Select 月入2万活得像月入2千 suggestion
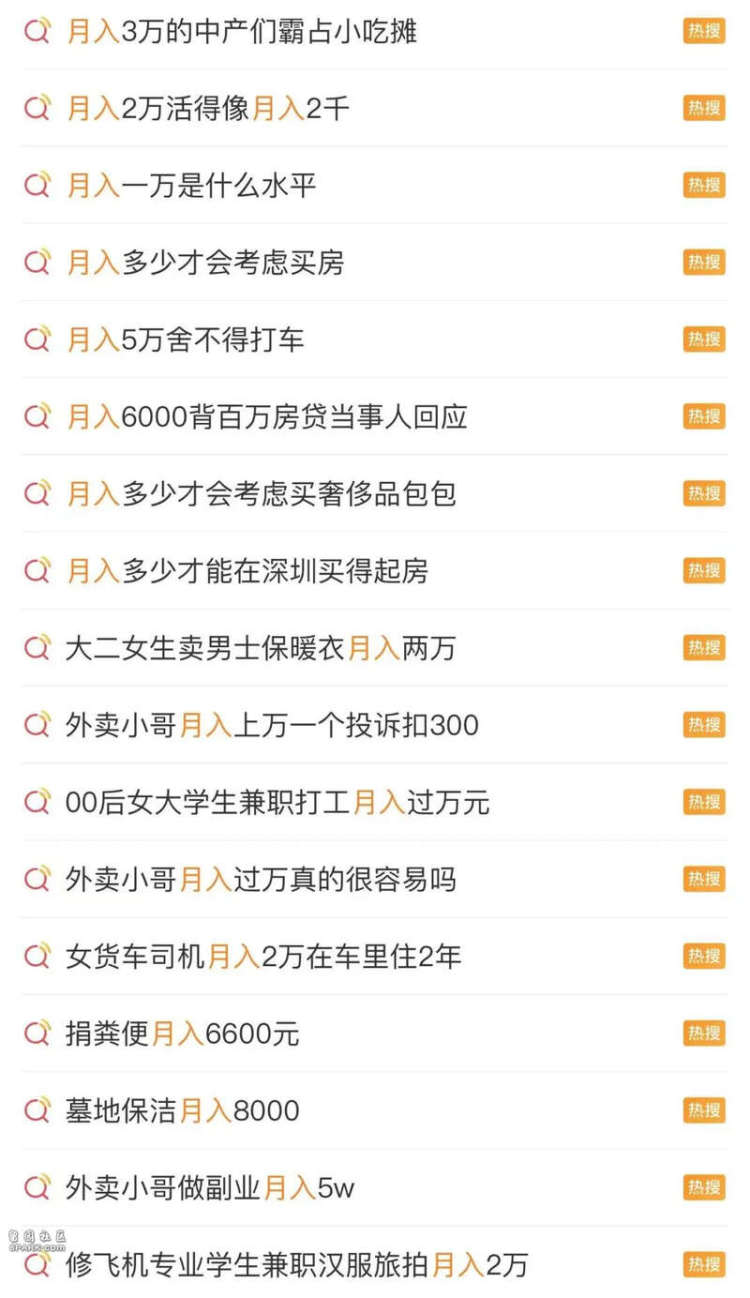Image resolution: width=750 pixels, height=1298 pixels. click(208, 109)
